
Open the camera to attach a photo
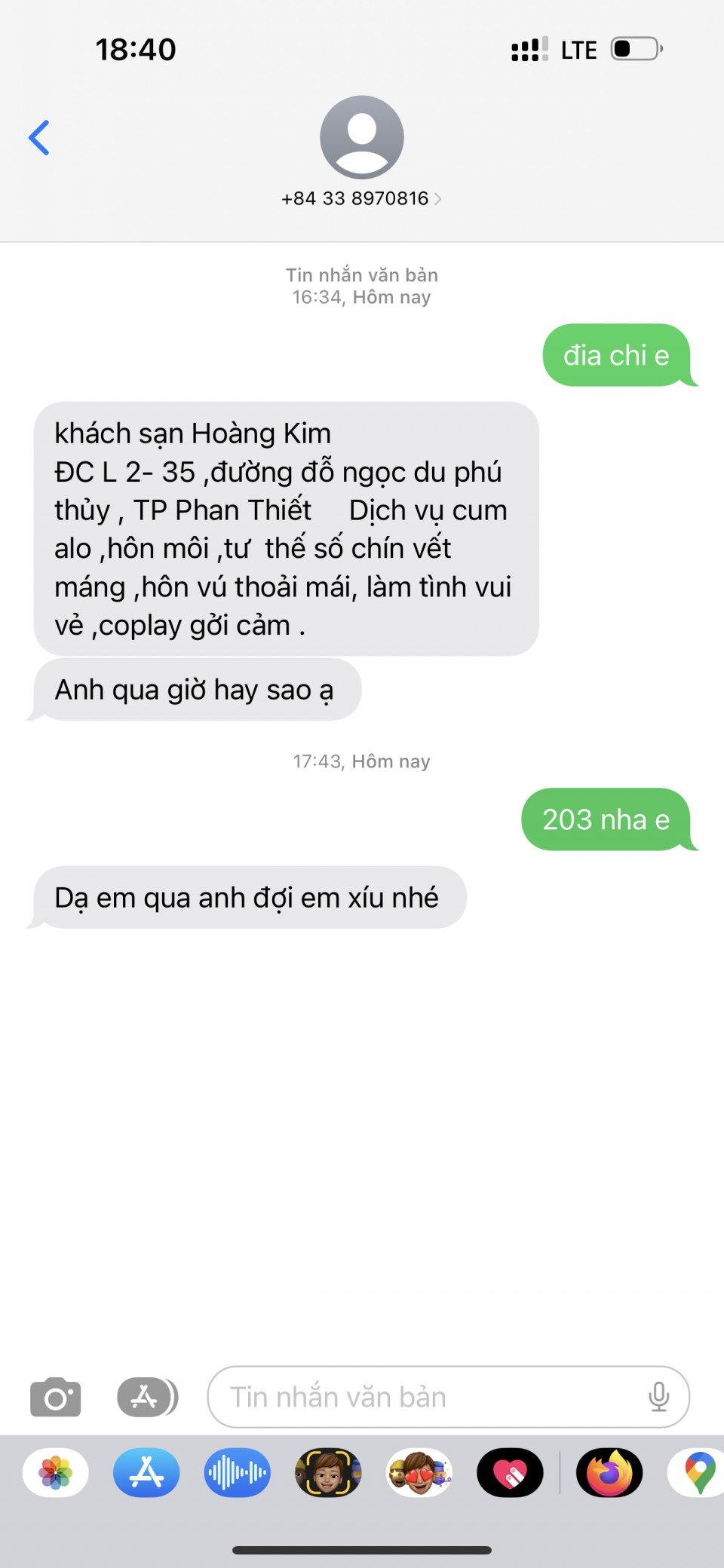tap(55, 1397)
